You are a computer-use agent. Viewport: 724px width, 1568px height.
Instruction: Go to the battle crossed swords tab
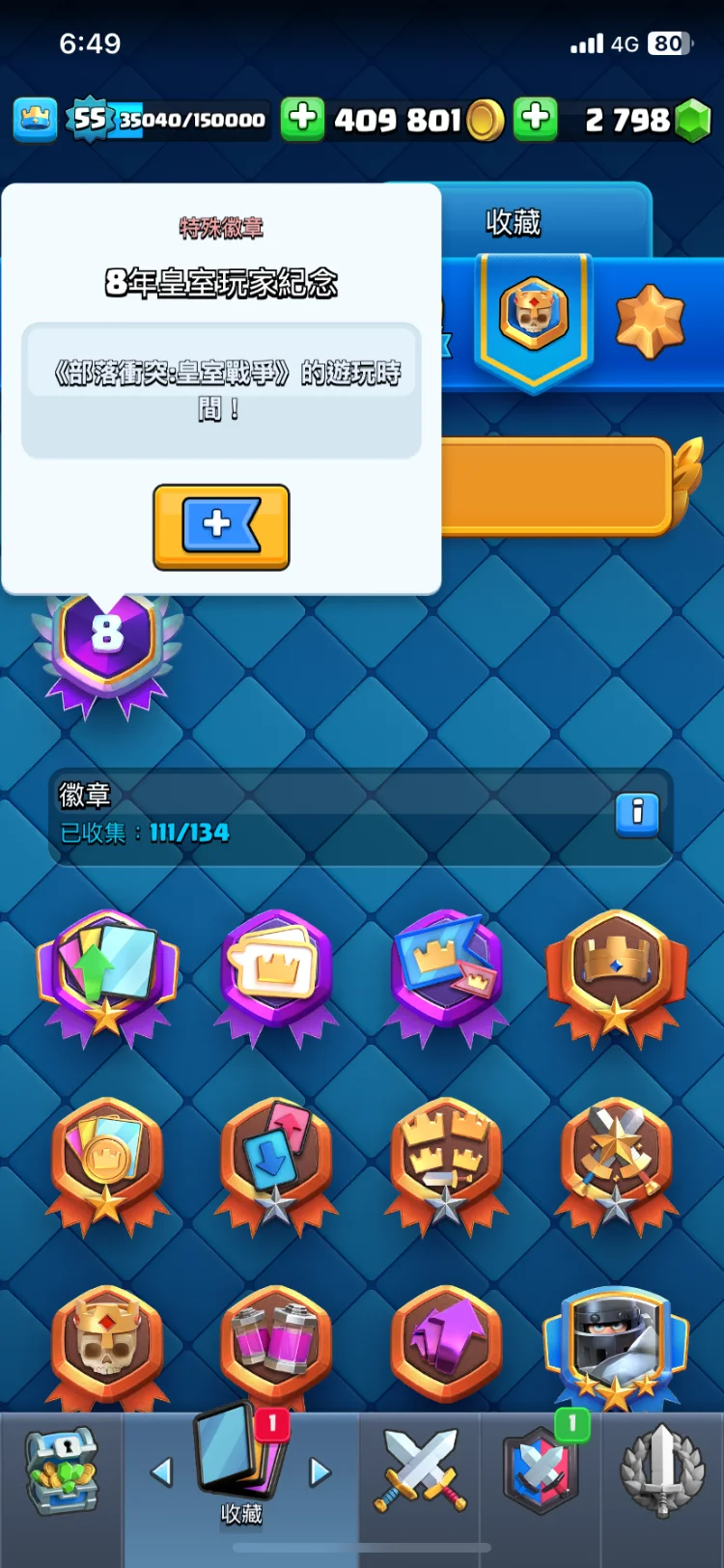(x=420, y=1471)
